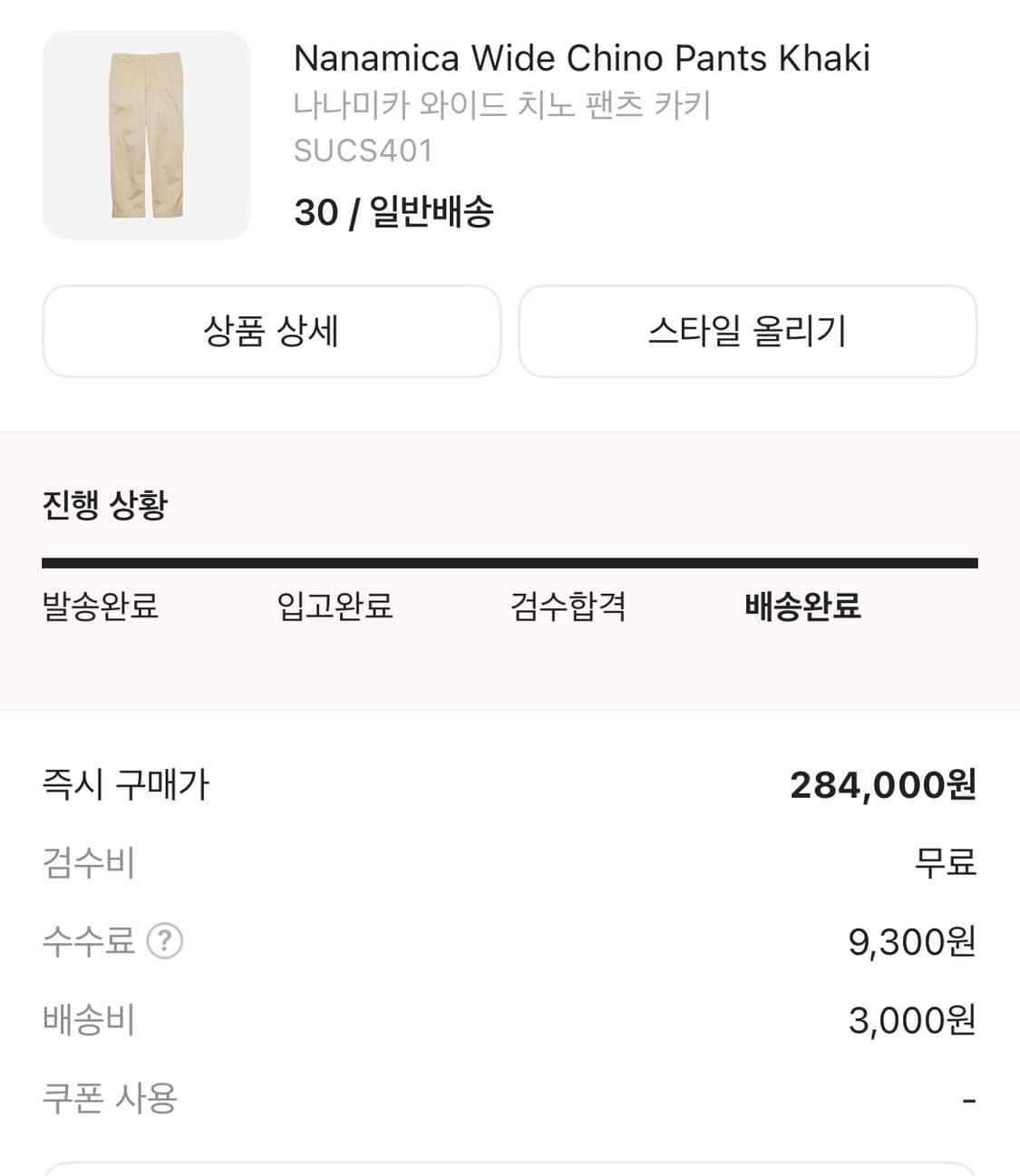
Task: Click the model number SUCS401
Action: pyautogui.click(x=364, y=150)
